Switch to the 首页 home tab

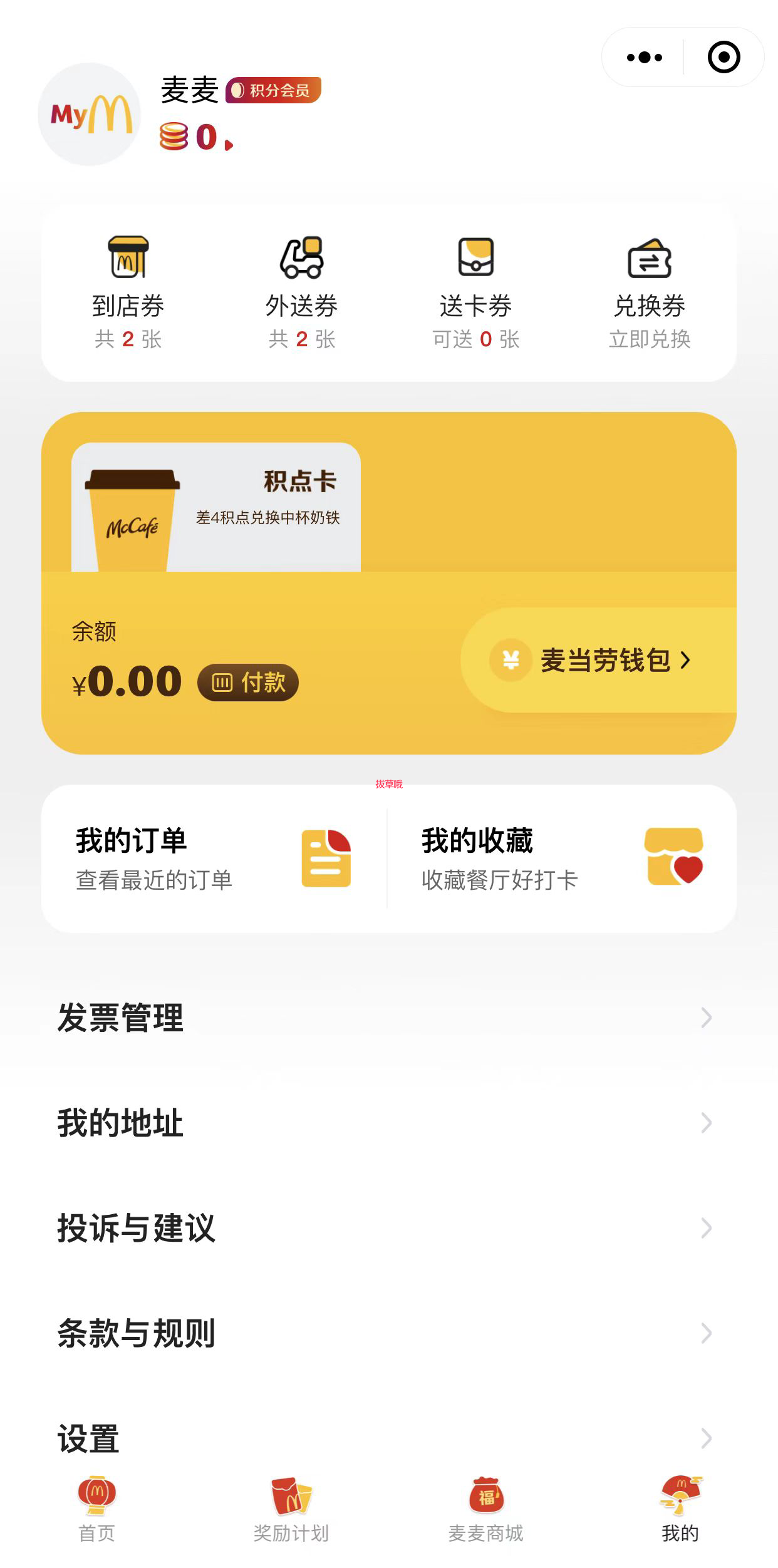97,1509
